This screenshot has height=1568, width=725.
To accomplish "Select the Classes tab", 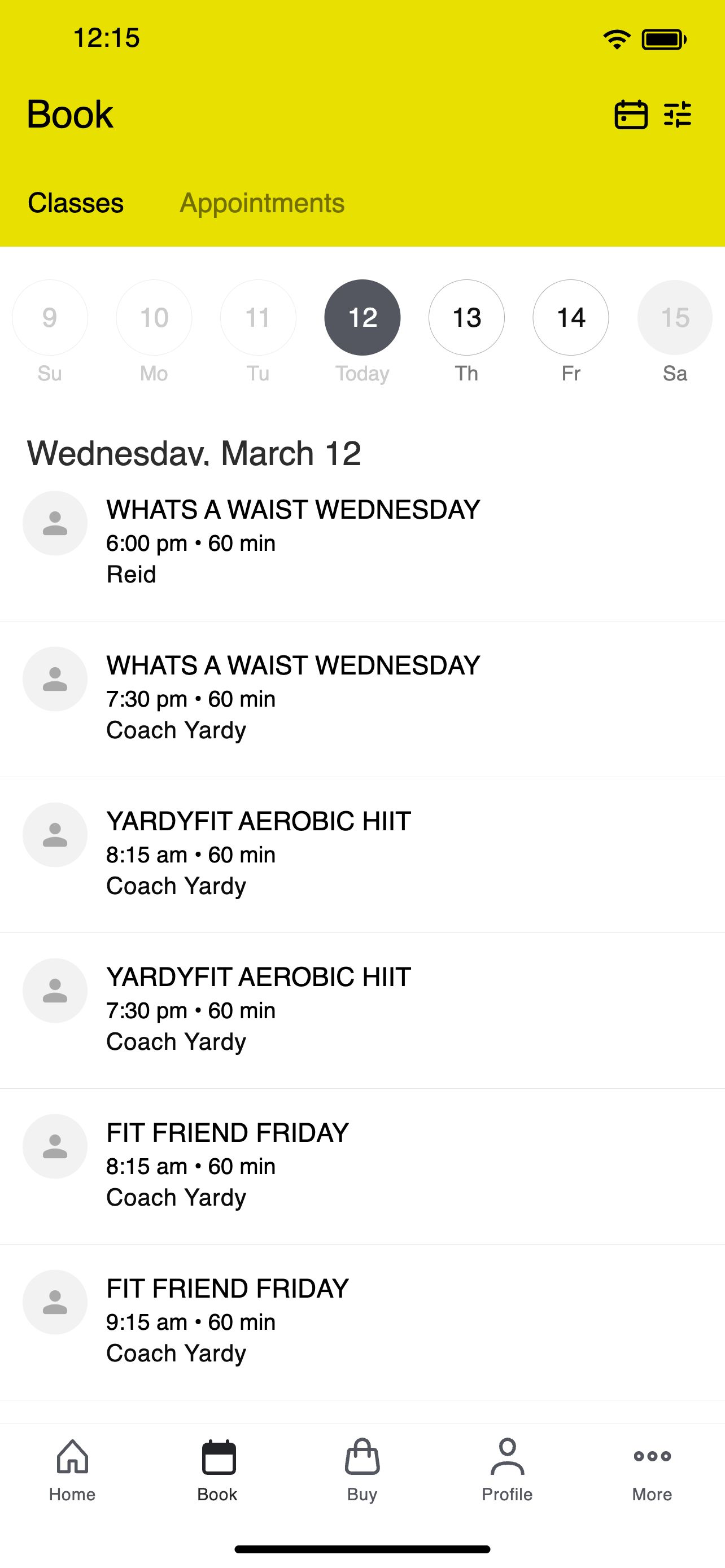I will coord(76,203).
